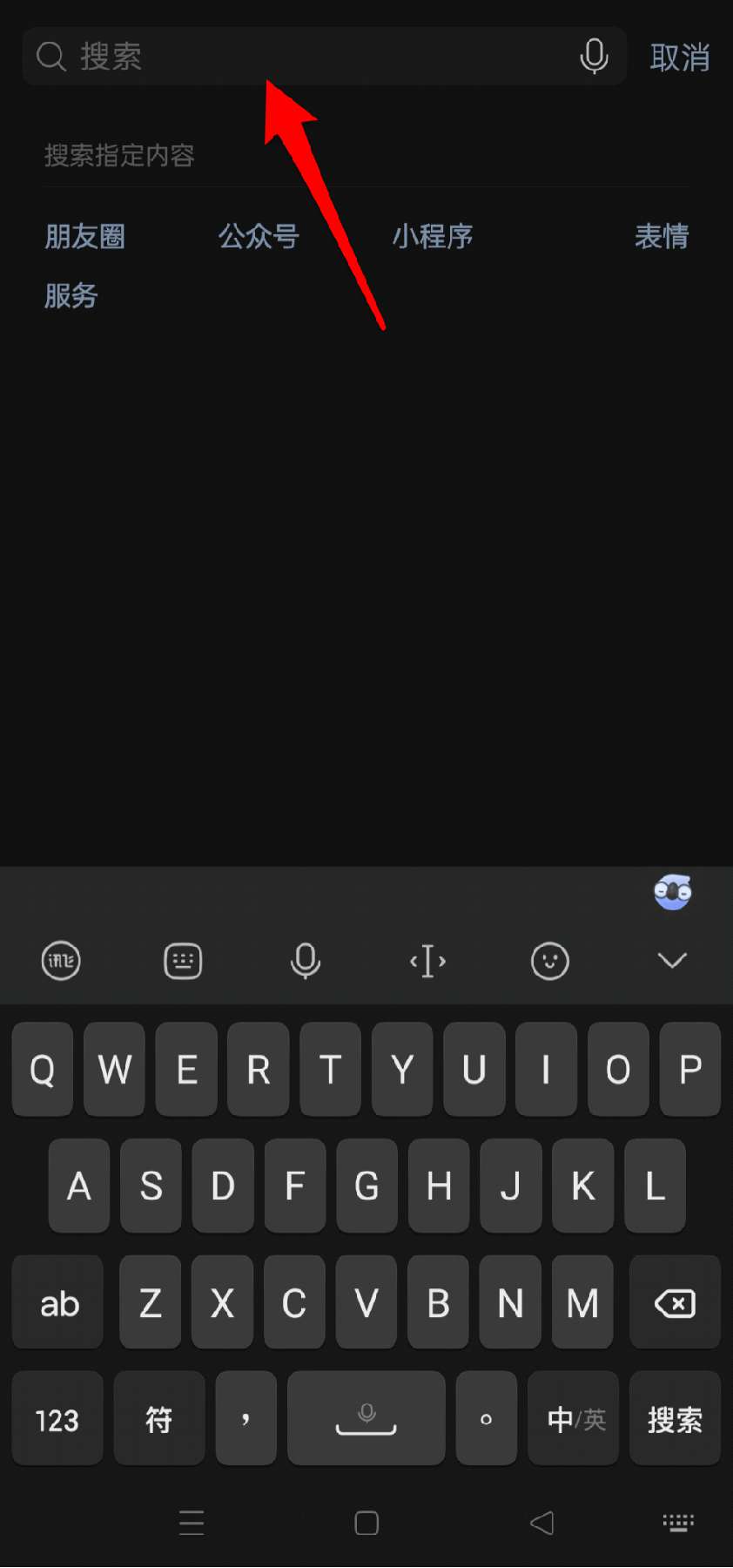Open keyboard layout switcher icon
The image size is (733, 1568).
[183, 961]
